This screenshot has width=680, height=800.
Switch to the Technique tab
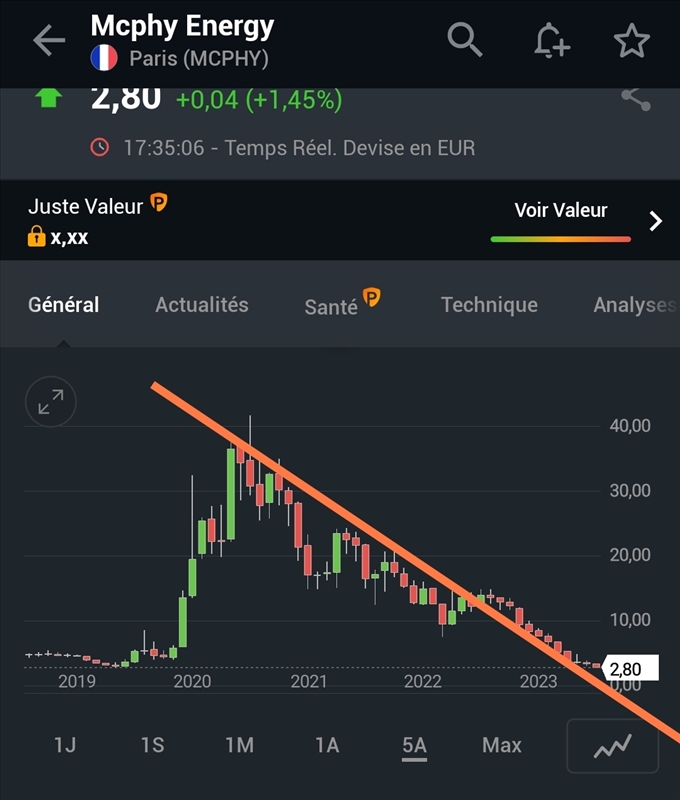tap(489, 305)
